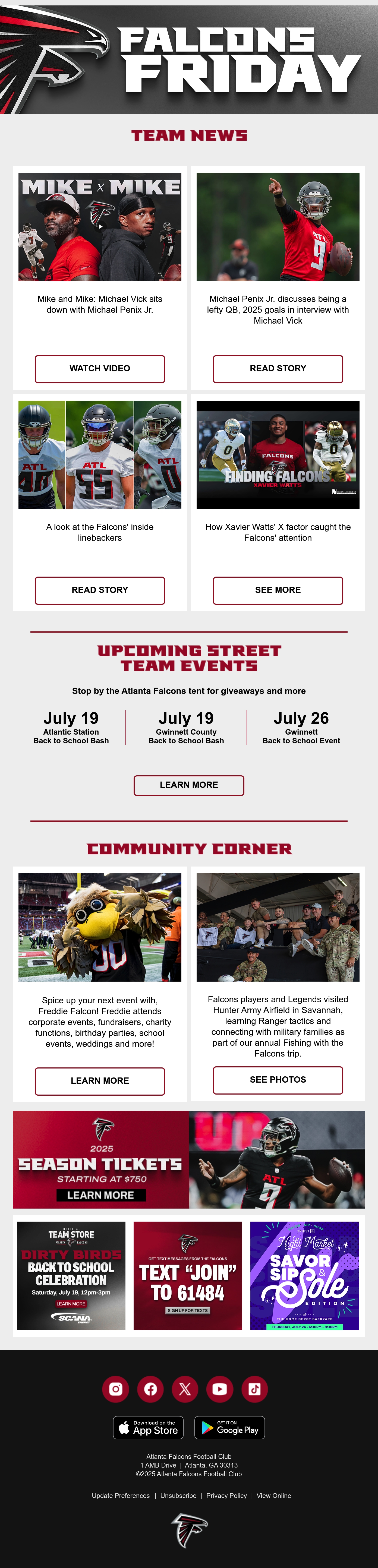378x1568 pixels.
Task: Tap SEE MORE for Xavier Watts
Action: tap(278, 590)
